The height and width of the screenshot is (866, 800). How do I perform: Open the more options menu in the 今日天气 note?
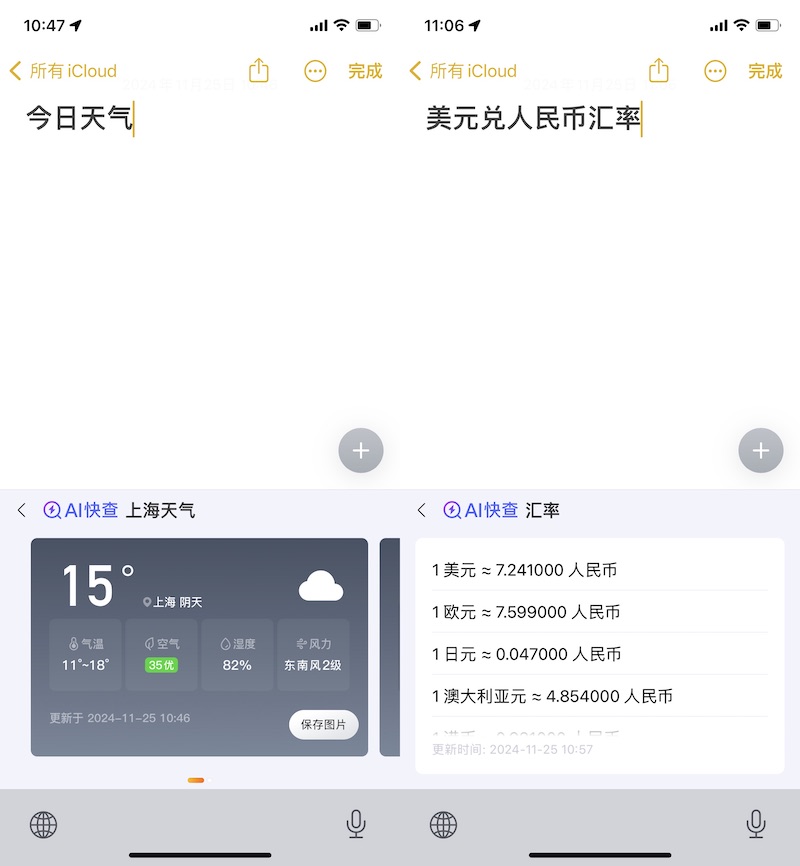point(315,71)
